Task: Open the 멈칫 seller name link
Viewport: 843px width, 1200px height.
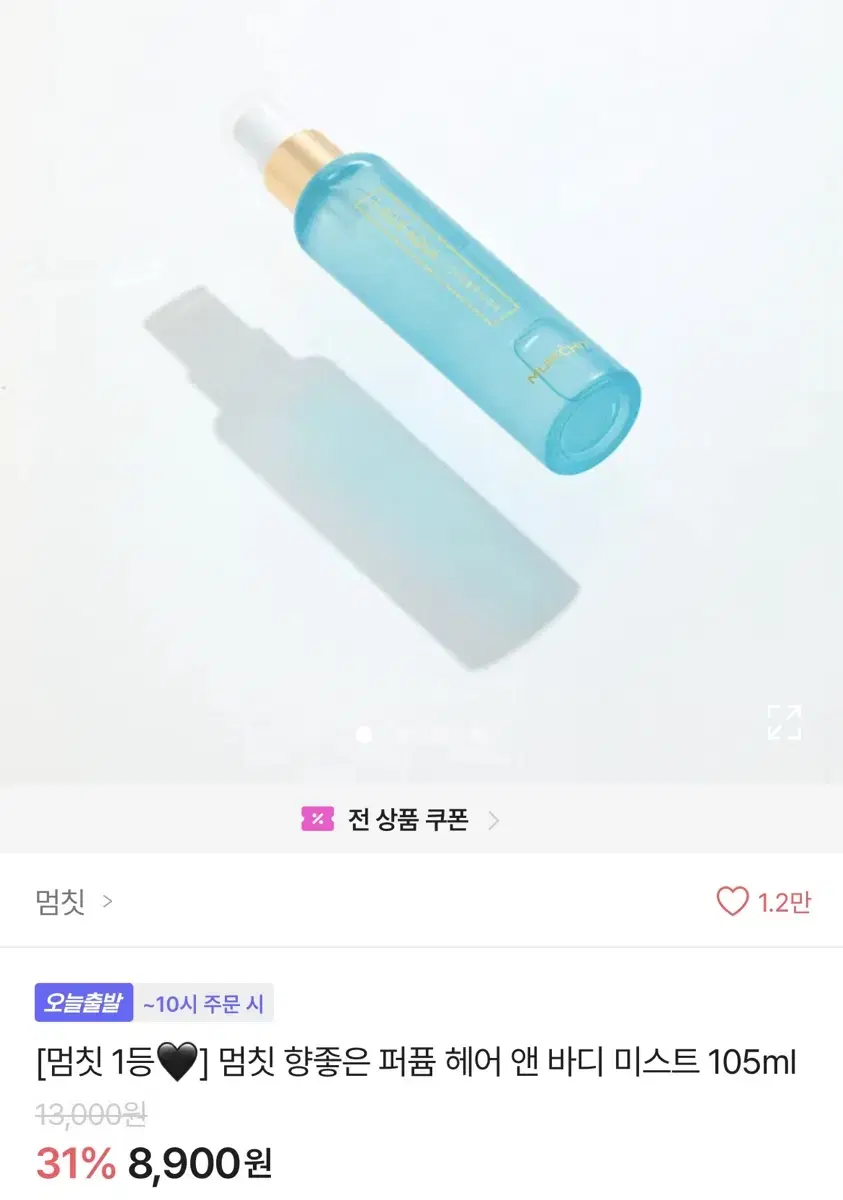Action: [x=57, y=902]
